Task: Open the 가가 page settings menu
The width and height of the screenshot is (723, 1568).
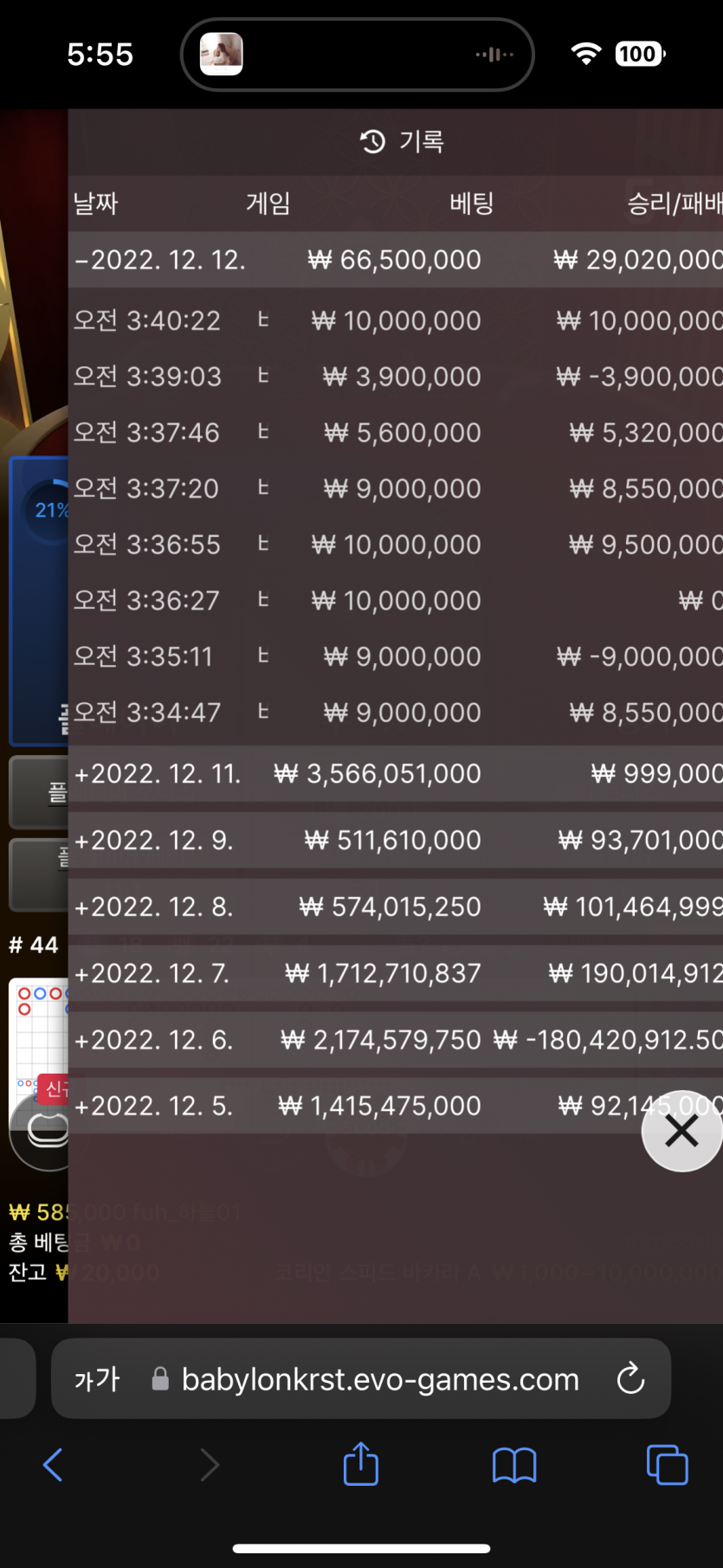Action: point(97,1379)
